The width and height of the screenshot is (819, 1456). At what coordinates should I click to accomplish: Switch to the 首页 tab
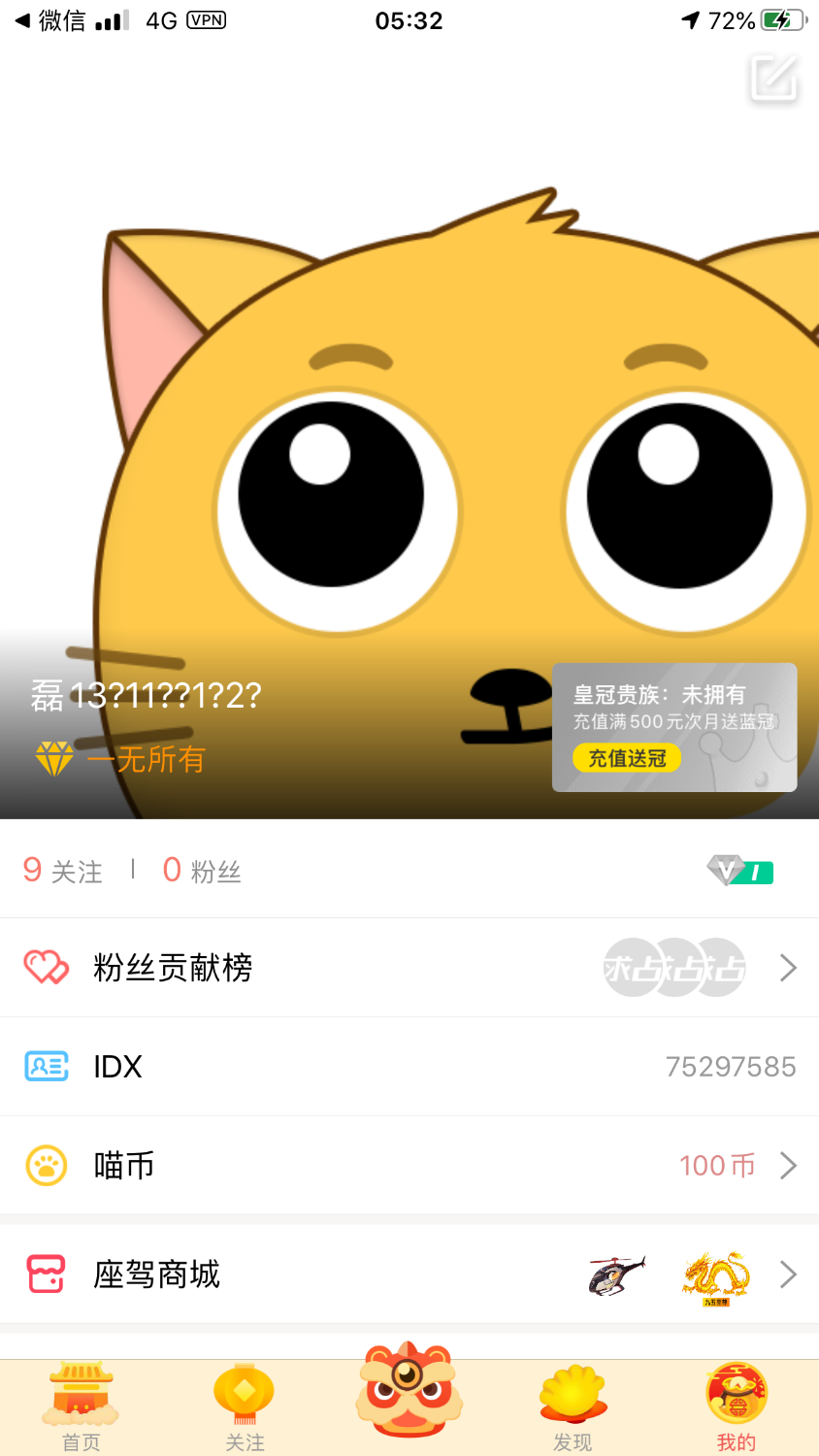pyautogui.click(x=82, y=1407)
